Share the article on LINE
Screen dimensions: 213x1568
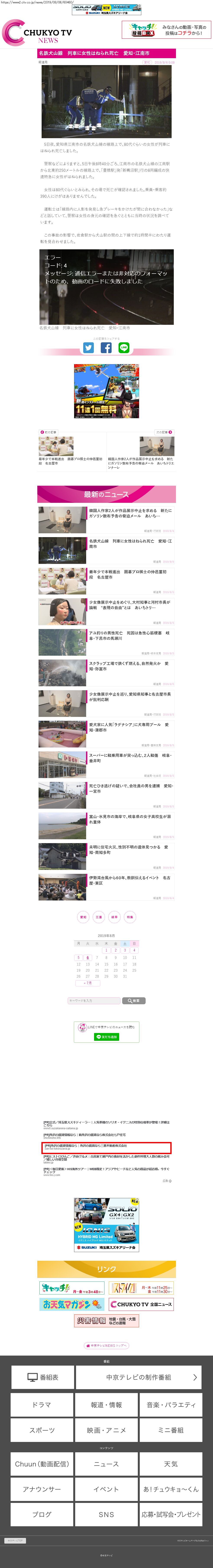[x=124, y=348]
